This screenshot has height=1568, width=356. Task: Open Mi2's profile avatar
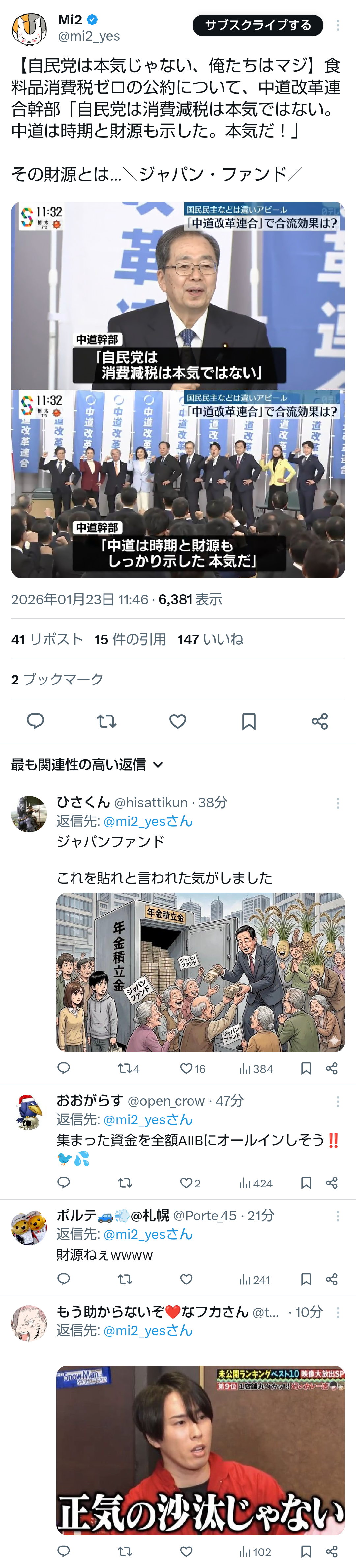(x=29, y=29)
